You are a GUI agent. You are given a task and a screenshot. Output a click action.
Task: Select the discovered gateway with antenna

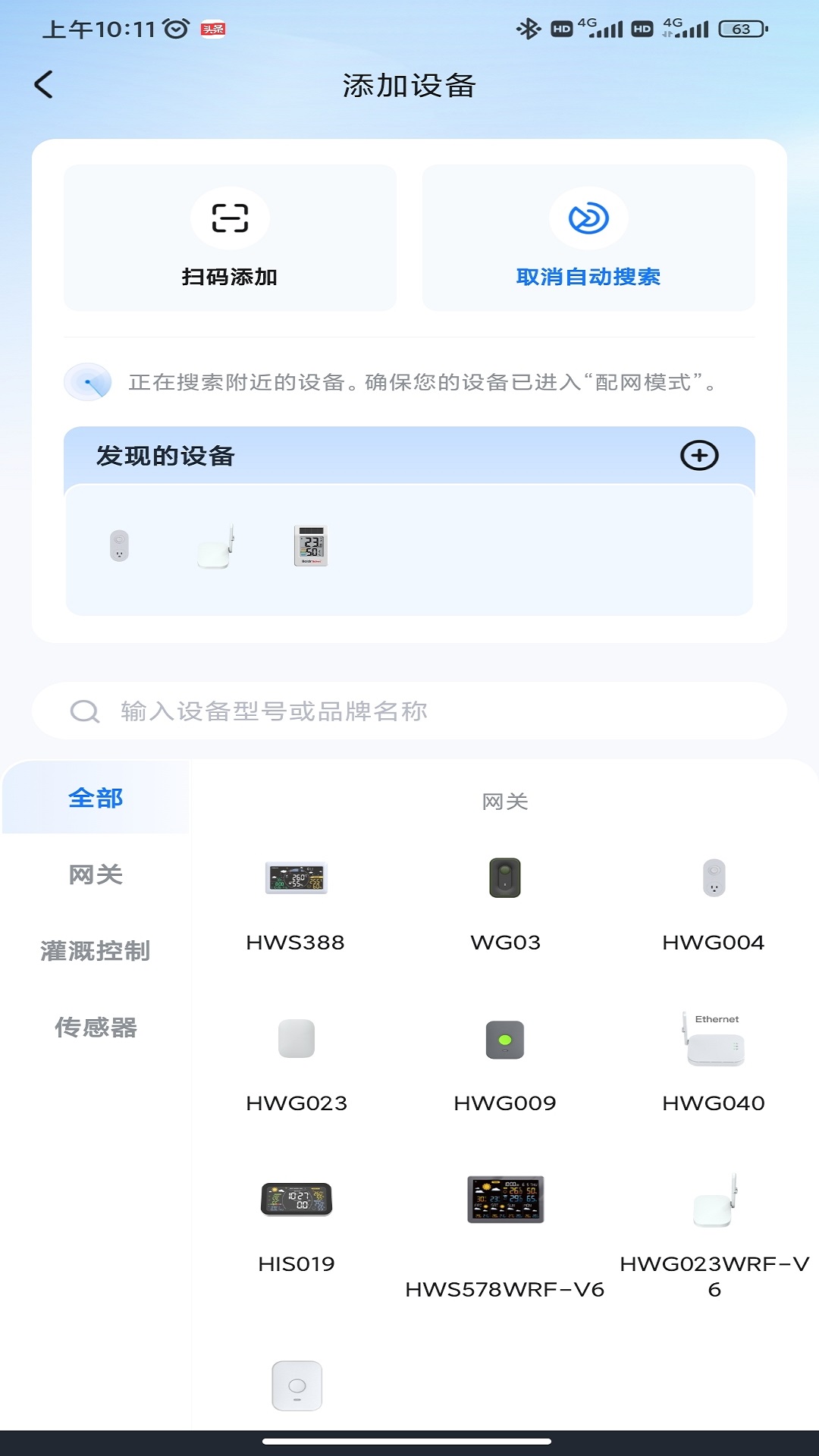coord(215,548)
